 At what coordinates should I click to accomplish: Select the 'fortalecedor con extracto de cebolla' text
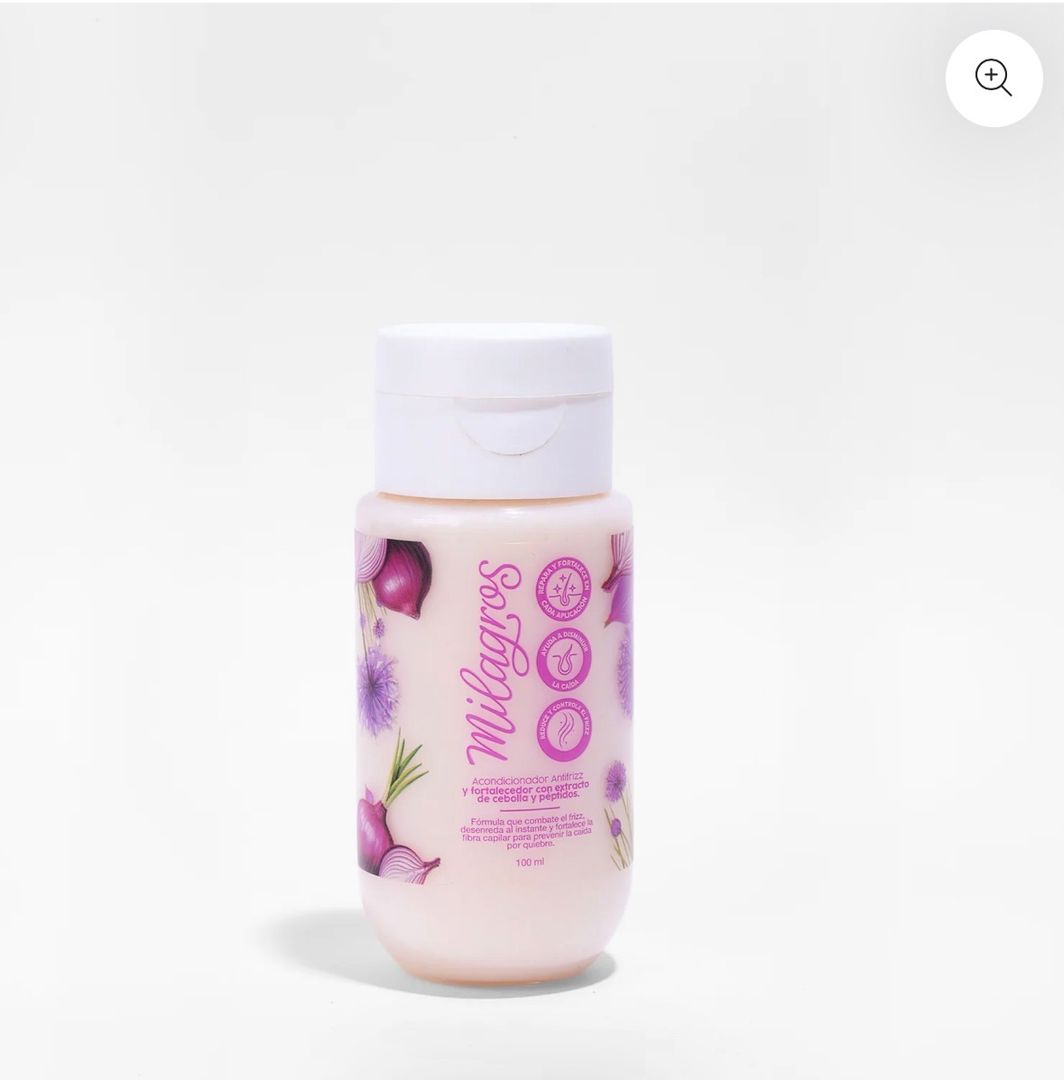[527, 793]
